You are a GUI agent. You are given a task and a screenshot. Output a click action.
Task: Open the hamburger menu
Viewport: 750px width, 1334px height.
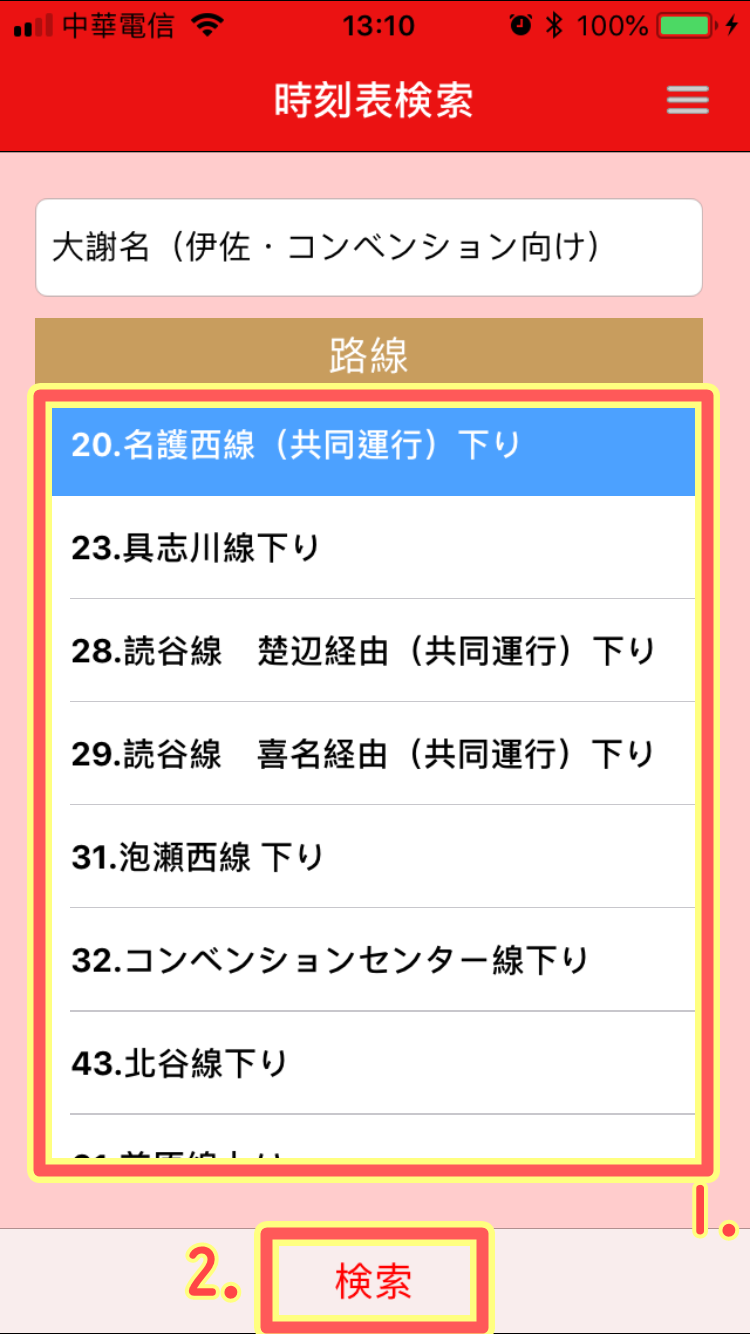click(688, 100)
